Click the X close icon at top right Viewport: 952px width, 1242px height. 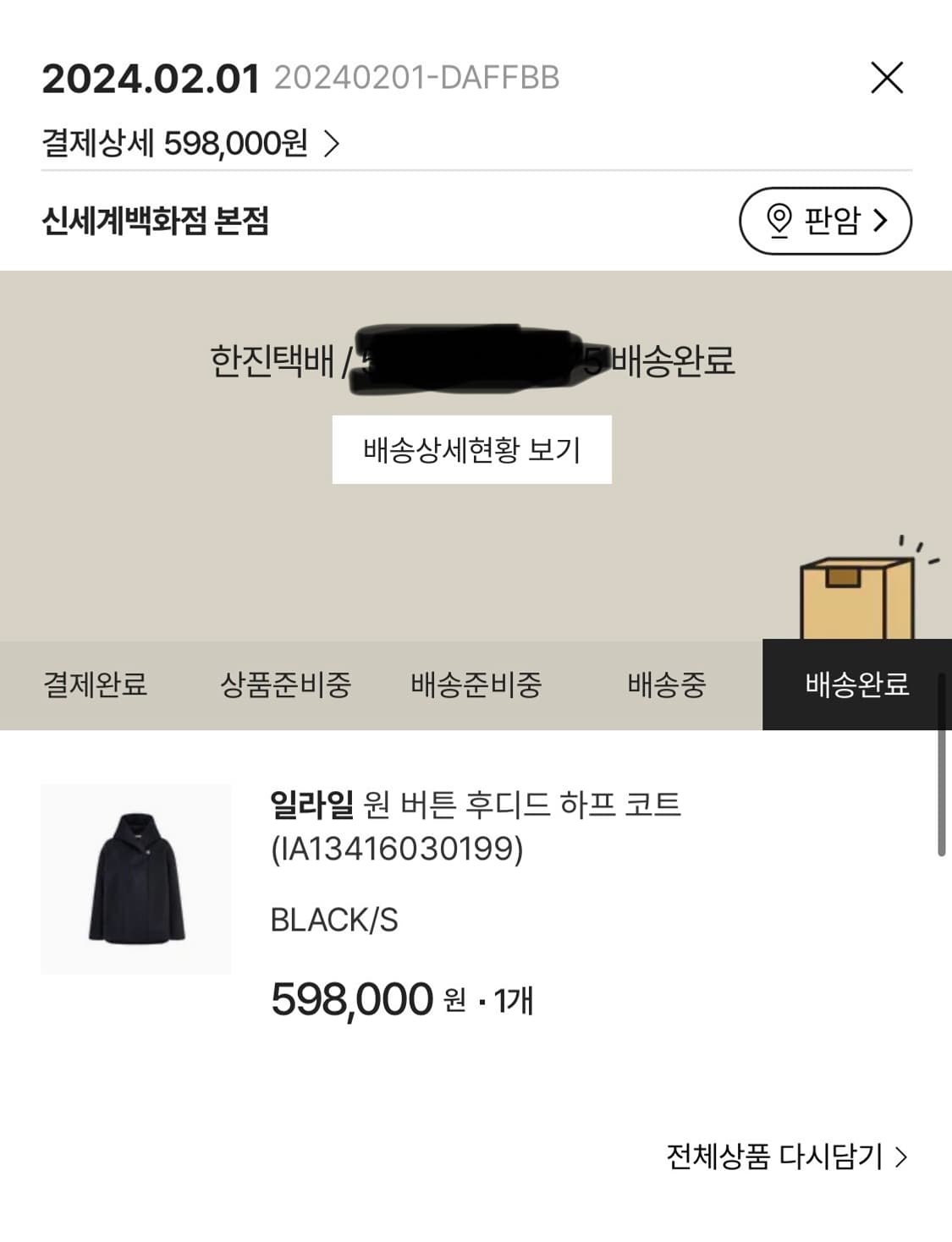click(x=887, y=79)
